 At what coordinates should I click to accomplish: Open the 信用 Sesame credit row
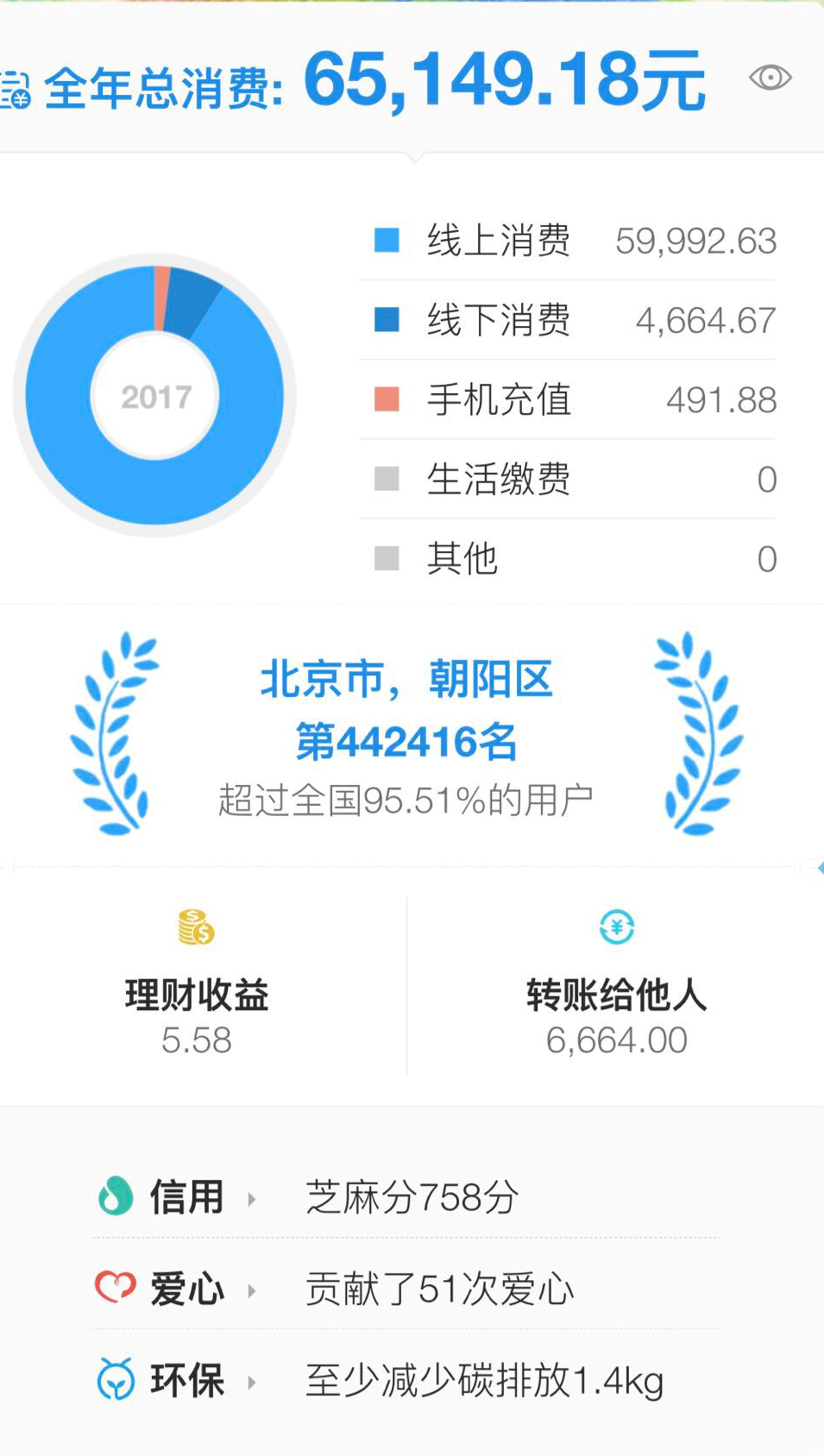pos(406,1197)
